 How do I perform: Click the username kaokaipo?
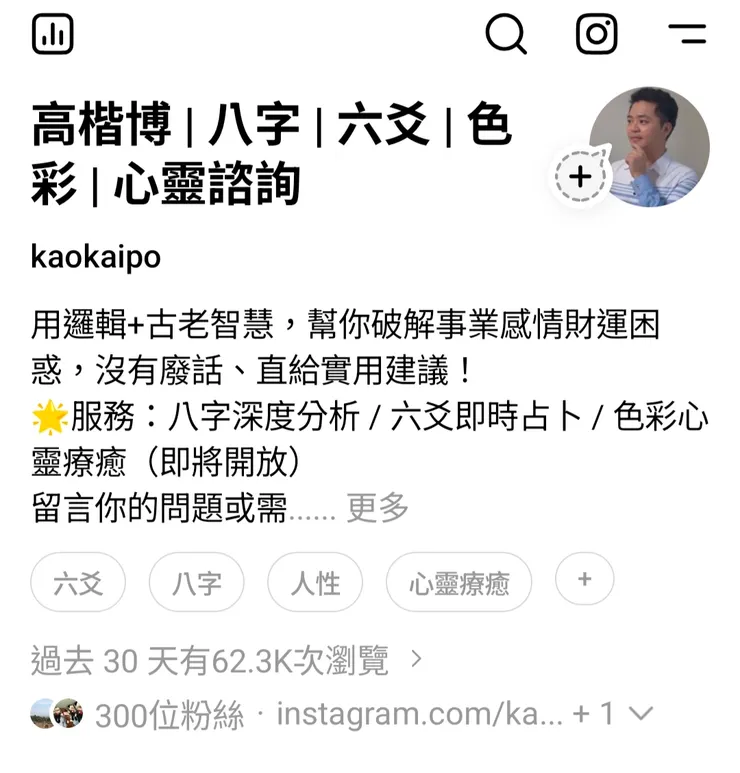coord(96,257)
